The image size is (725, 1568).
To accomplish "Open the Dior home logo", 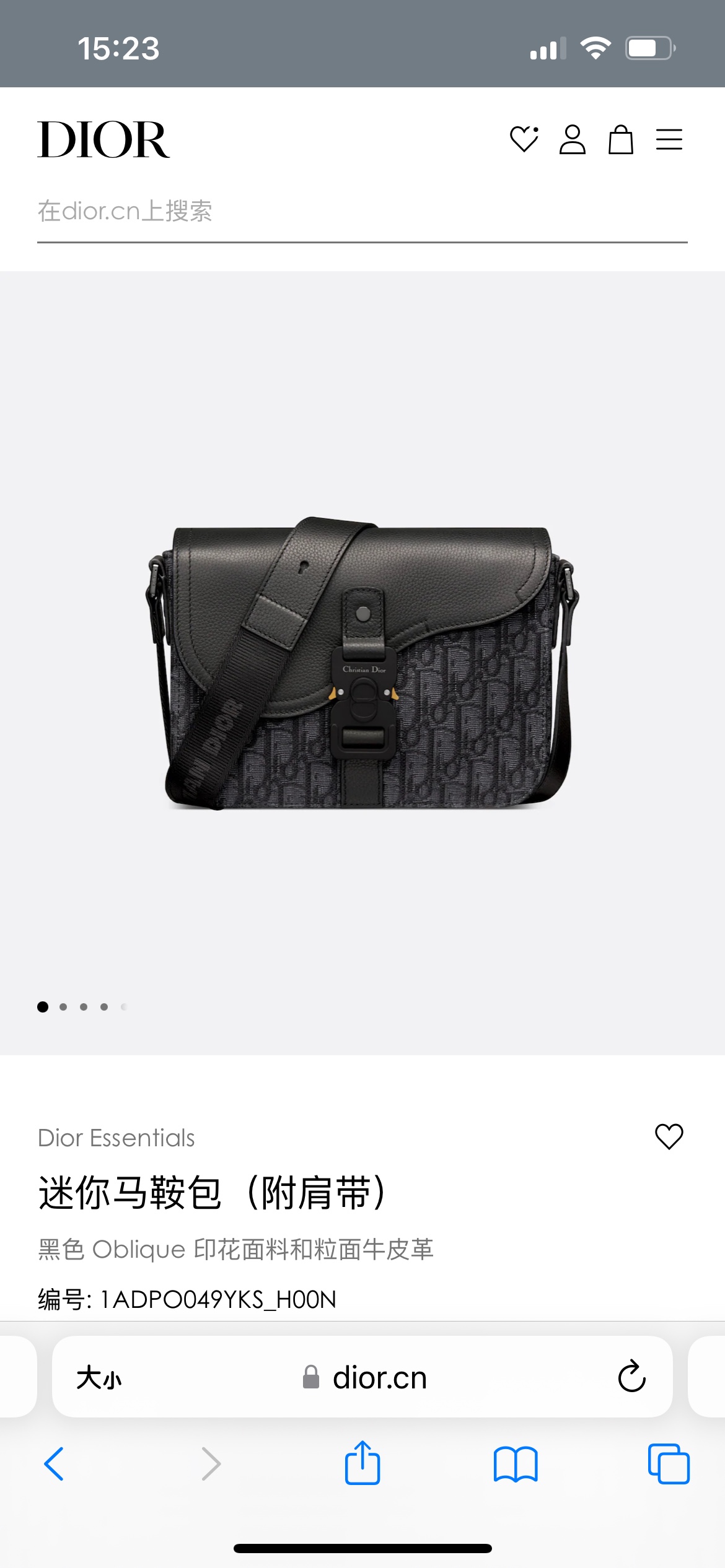I will tap(103, 140).
